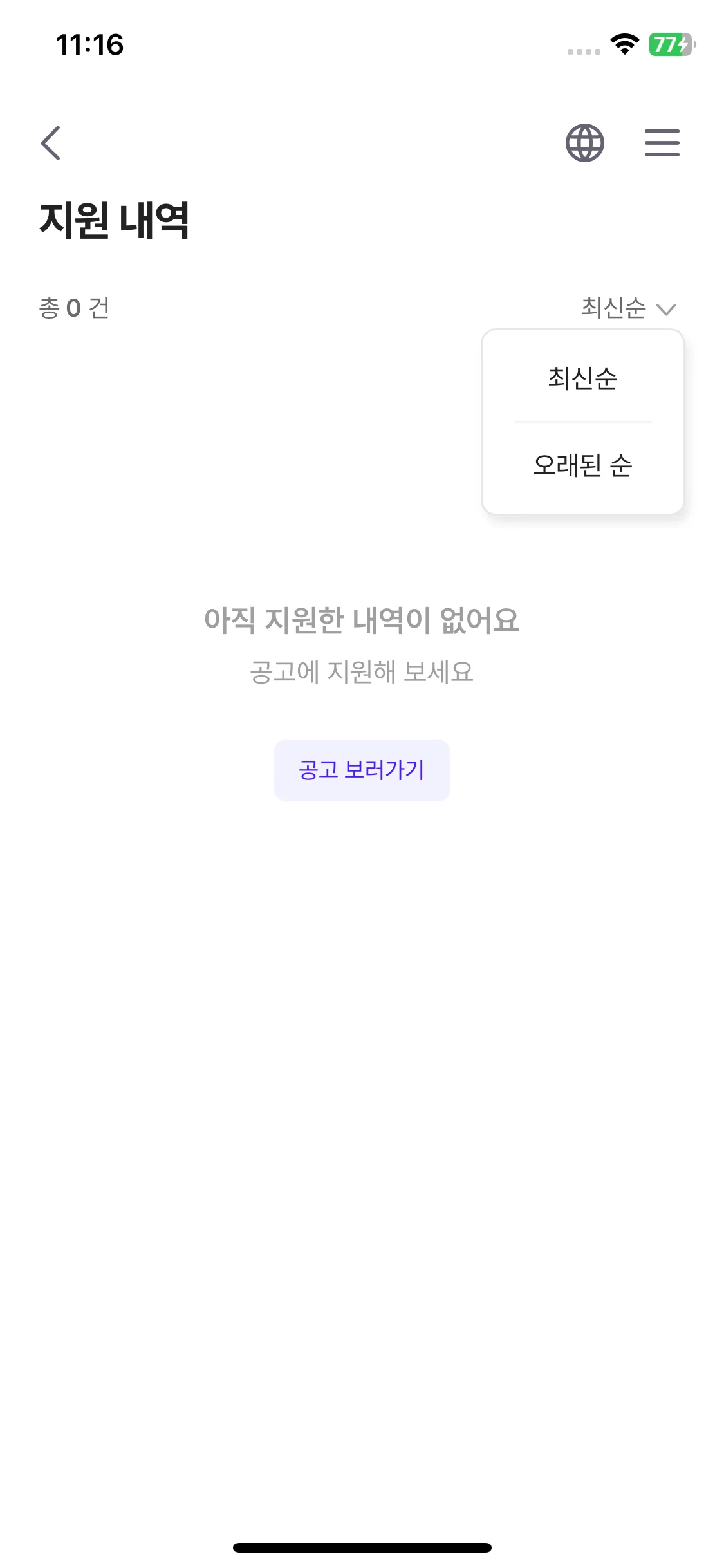Open the hamburger menu
Viewport: 724px width, 1568px height.
click(662, 143)
